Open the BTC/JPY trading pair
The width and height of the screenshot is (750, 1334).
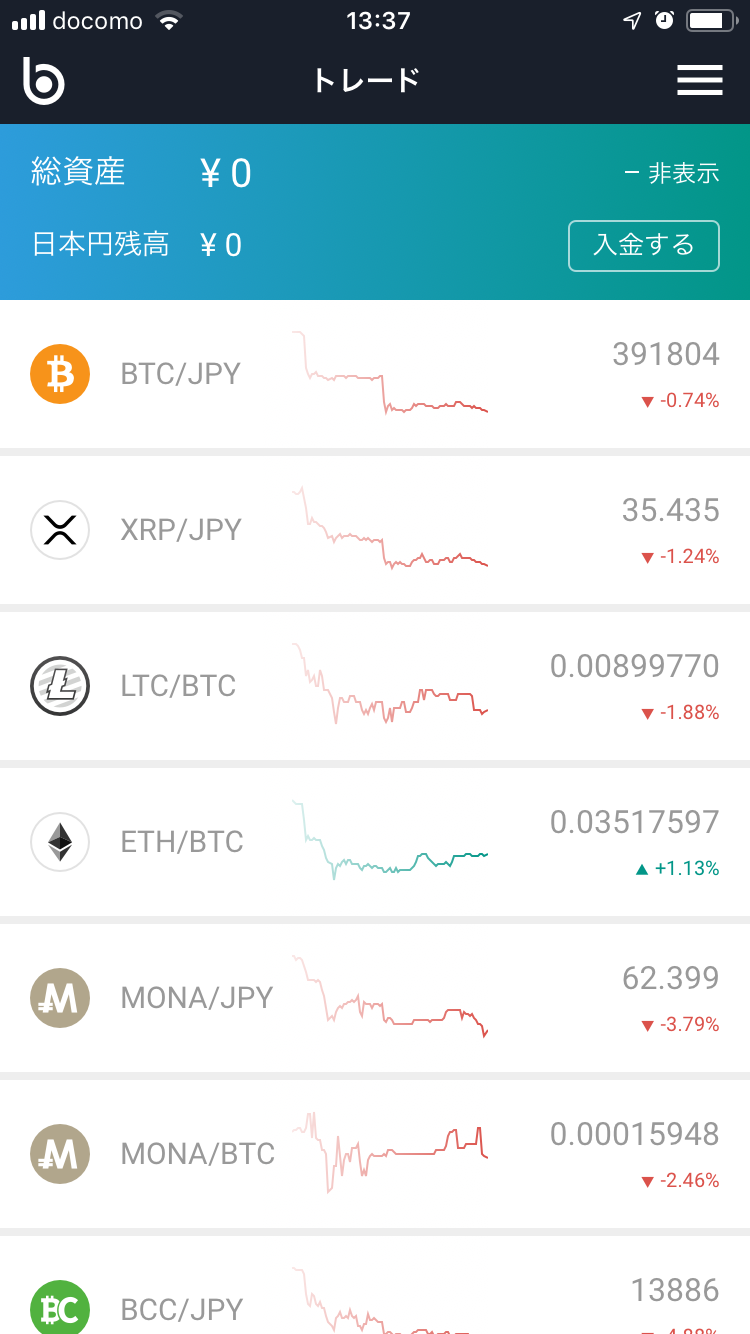pyautogui.click(x=375, y=374)
